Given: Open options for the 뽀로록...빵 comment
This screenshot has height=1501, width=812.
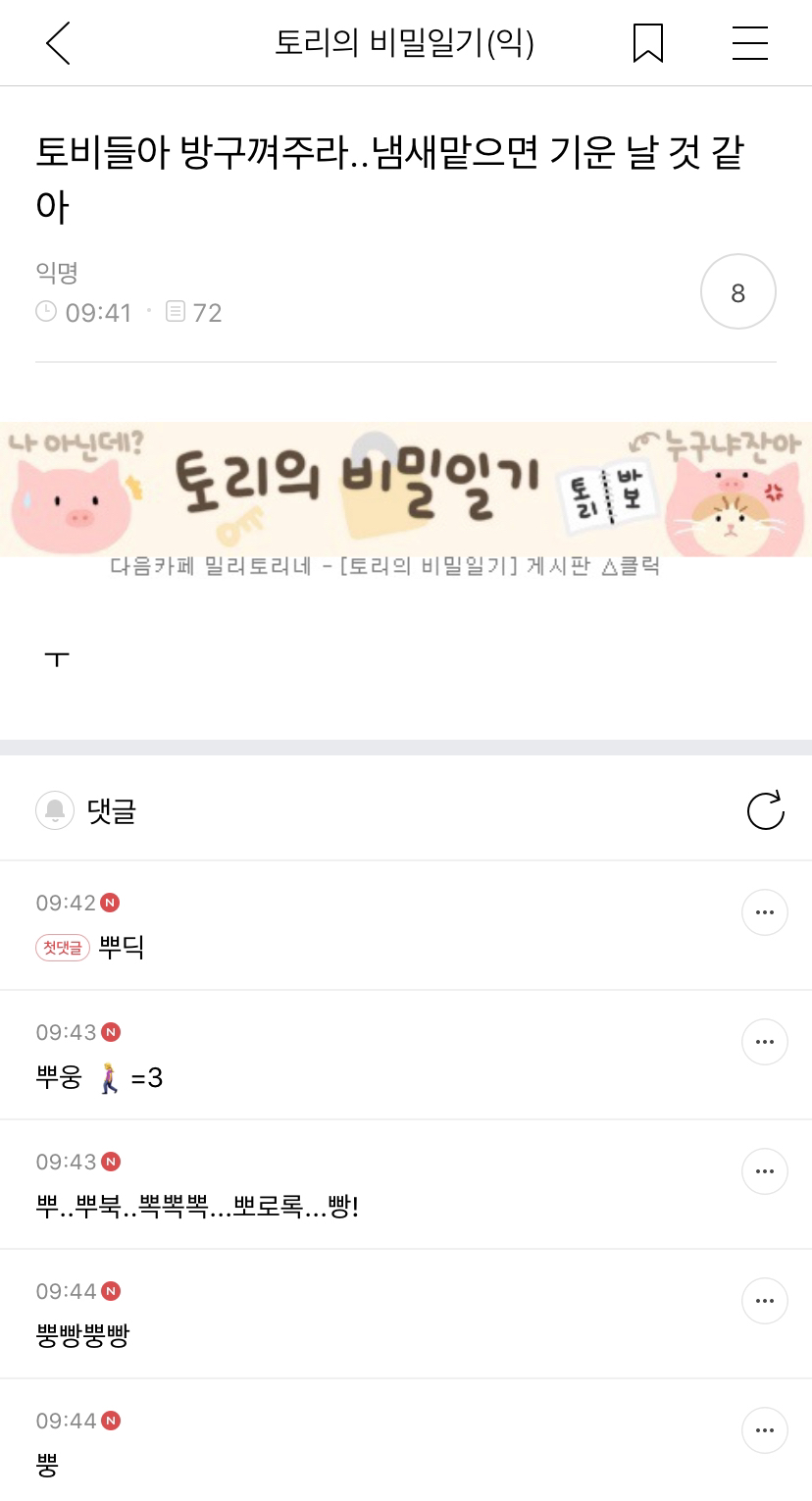Looking at the screenshot, I should pos(764,1171).
